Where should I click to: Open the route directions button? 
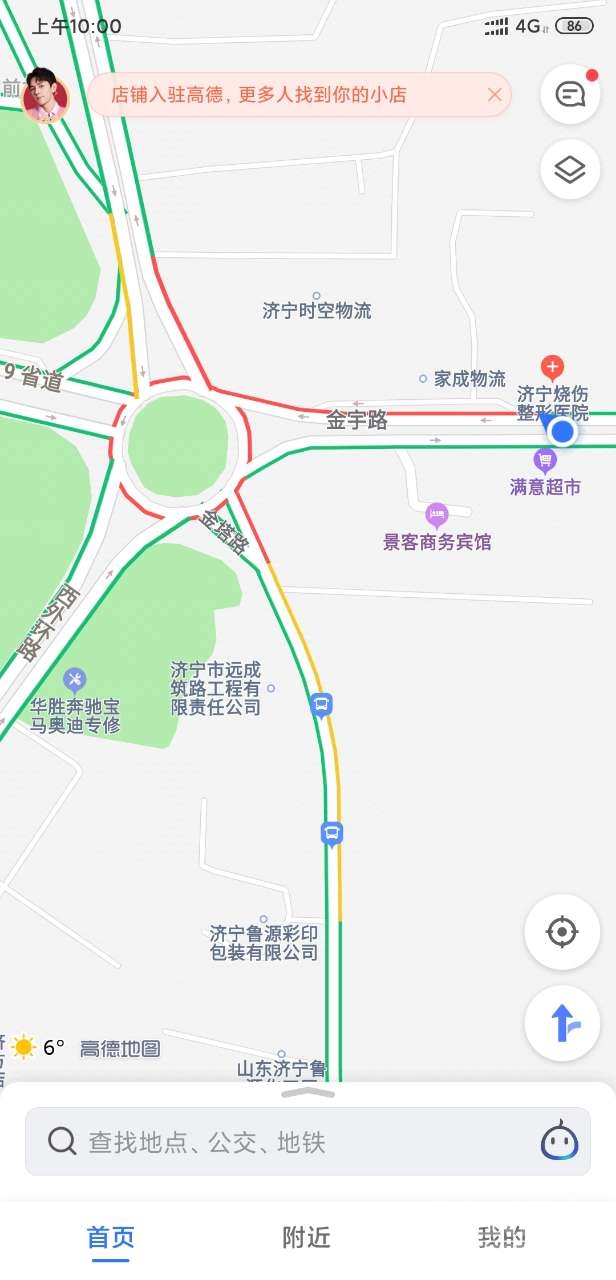[x=562, y=1023]
